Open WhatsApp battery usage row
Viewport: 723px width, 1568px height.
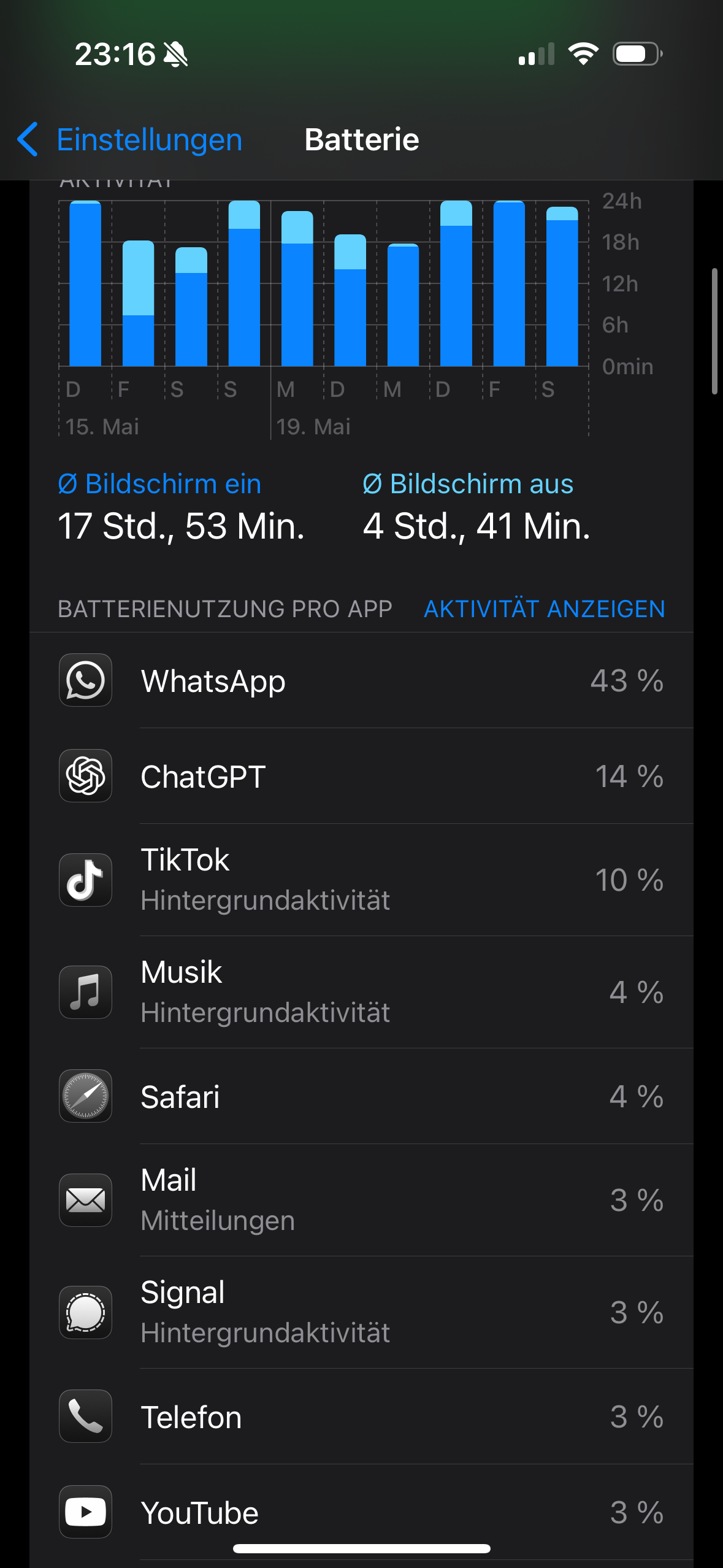(361, 681)
